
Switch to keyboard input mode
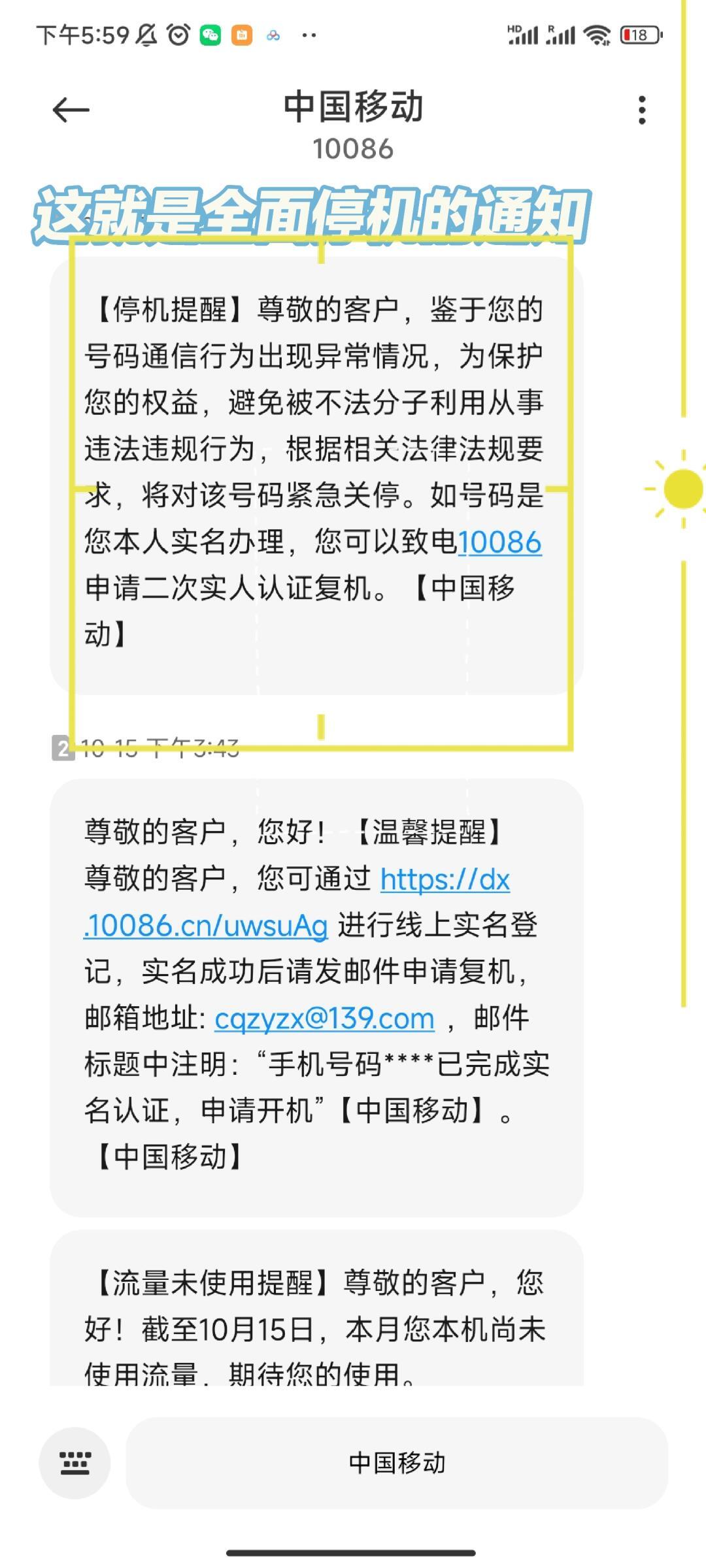(75, 1463)
